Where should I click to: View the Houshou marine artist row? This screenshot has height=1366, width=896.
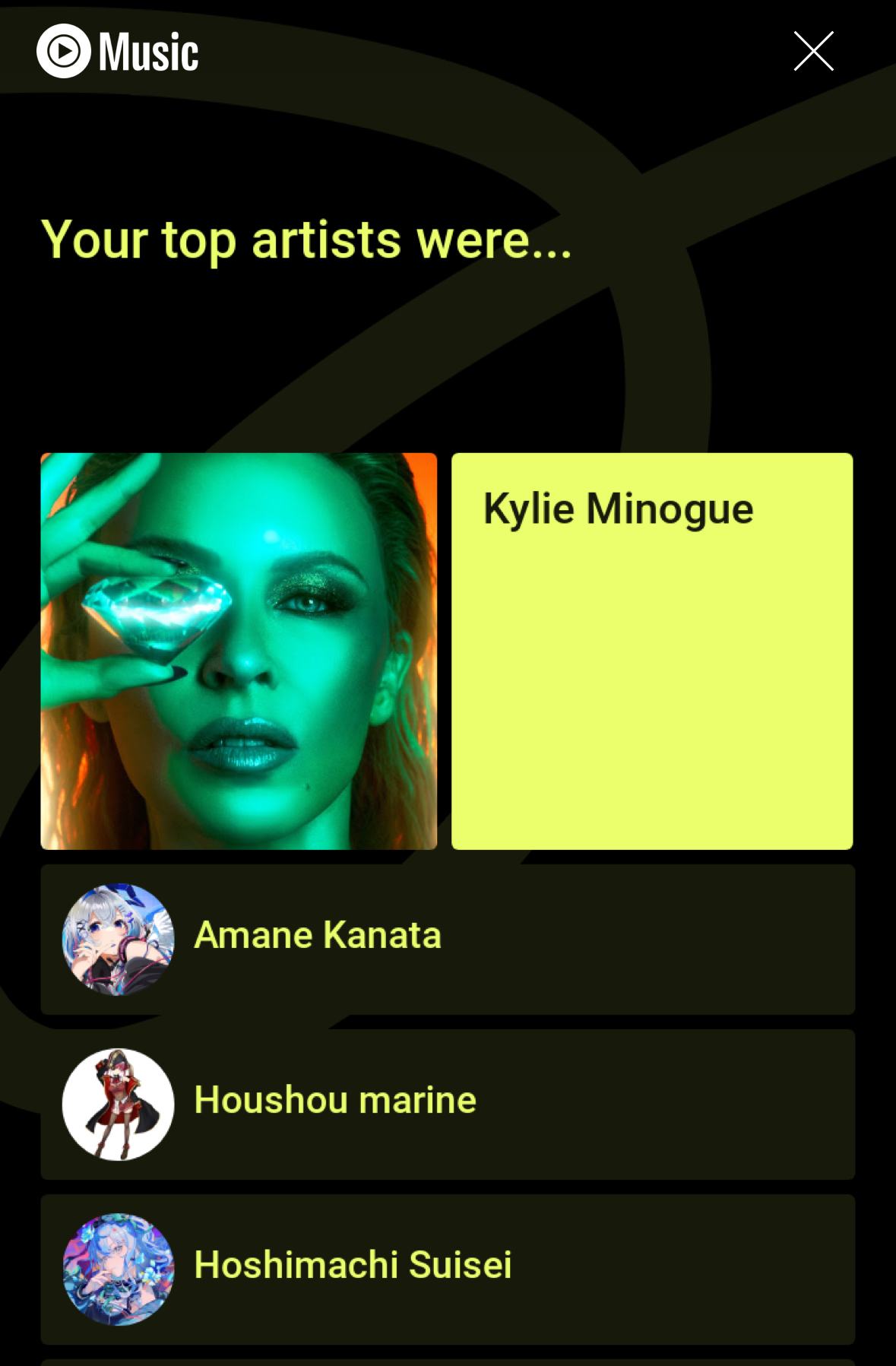coord(447,1104)
